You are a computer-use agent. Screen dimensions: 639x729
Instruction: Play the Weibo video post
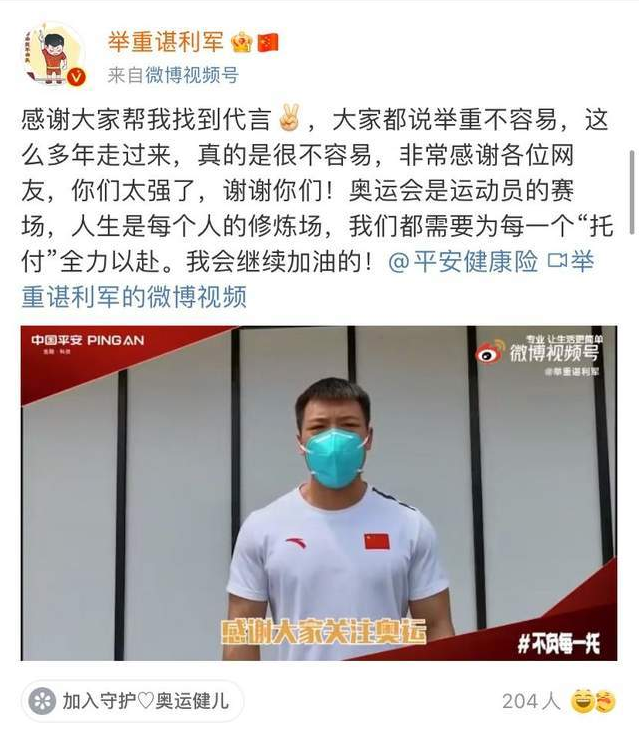tap(319, 492)
